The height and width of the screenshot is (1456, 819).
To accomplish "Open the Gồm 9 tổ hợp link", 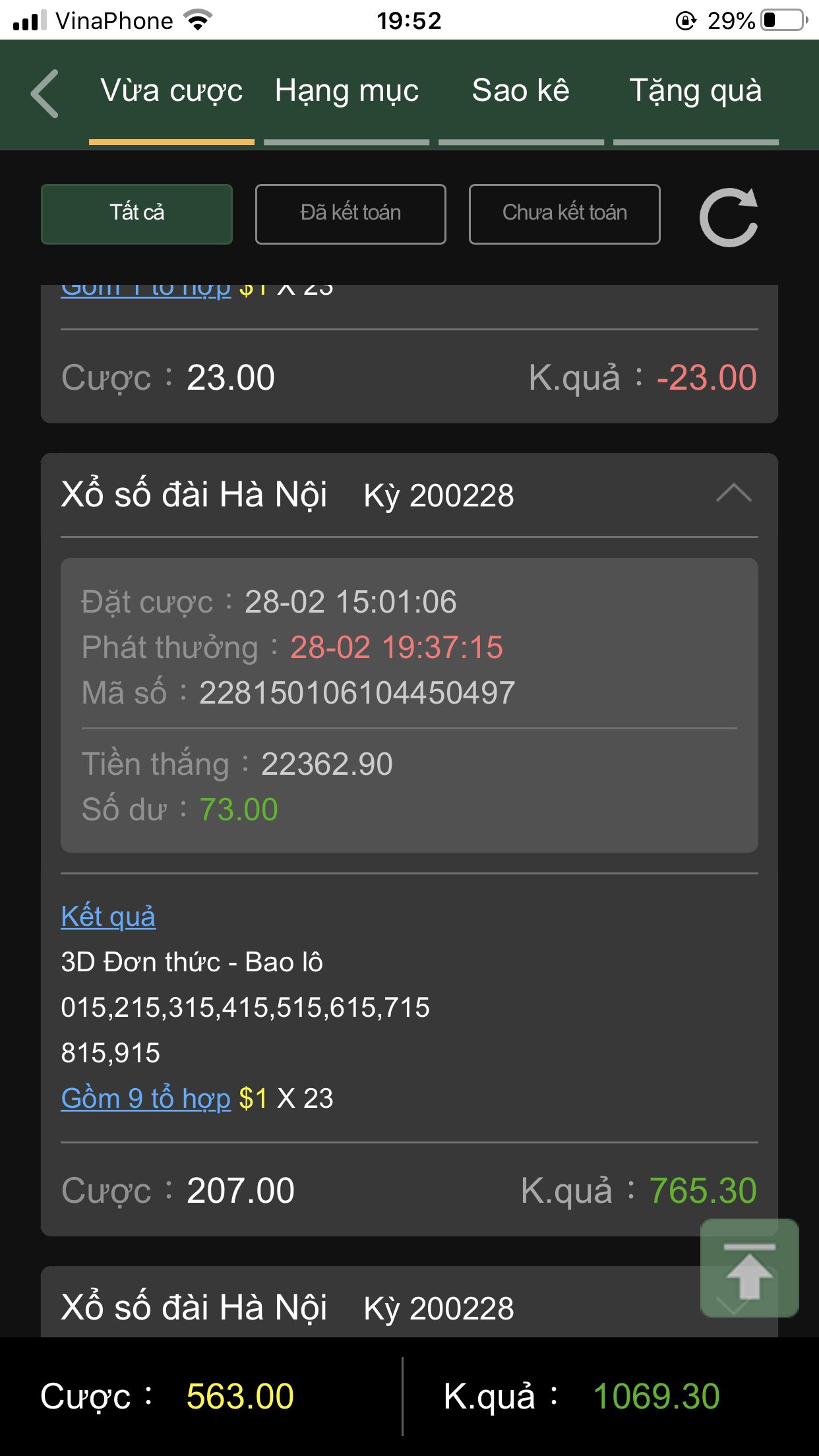I will pos(146,1099).
